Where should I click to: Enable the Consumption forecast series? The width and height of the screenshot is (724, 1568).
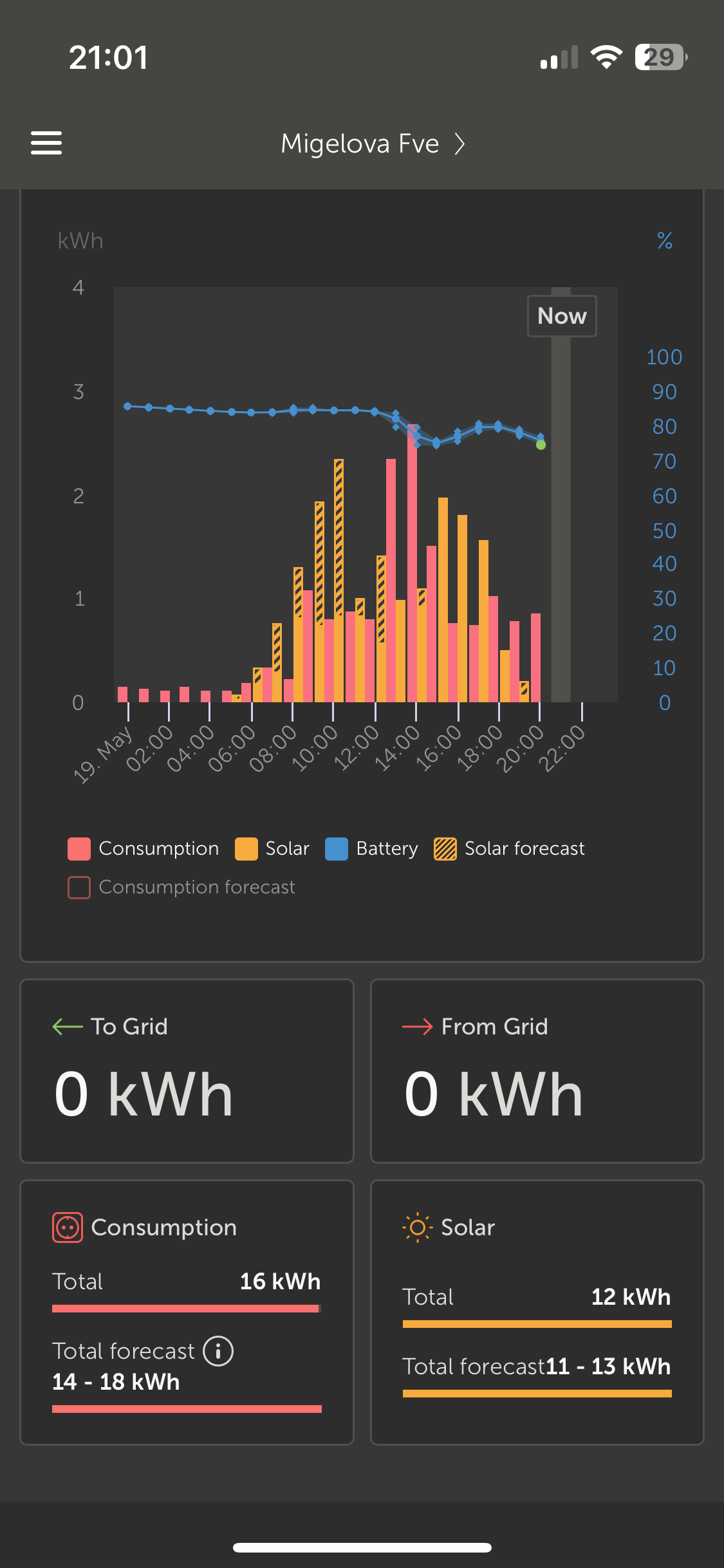coord(181,887)
